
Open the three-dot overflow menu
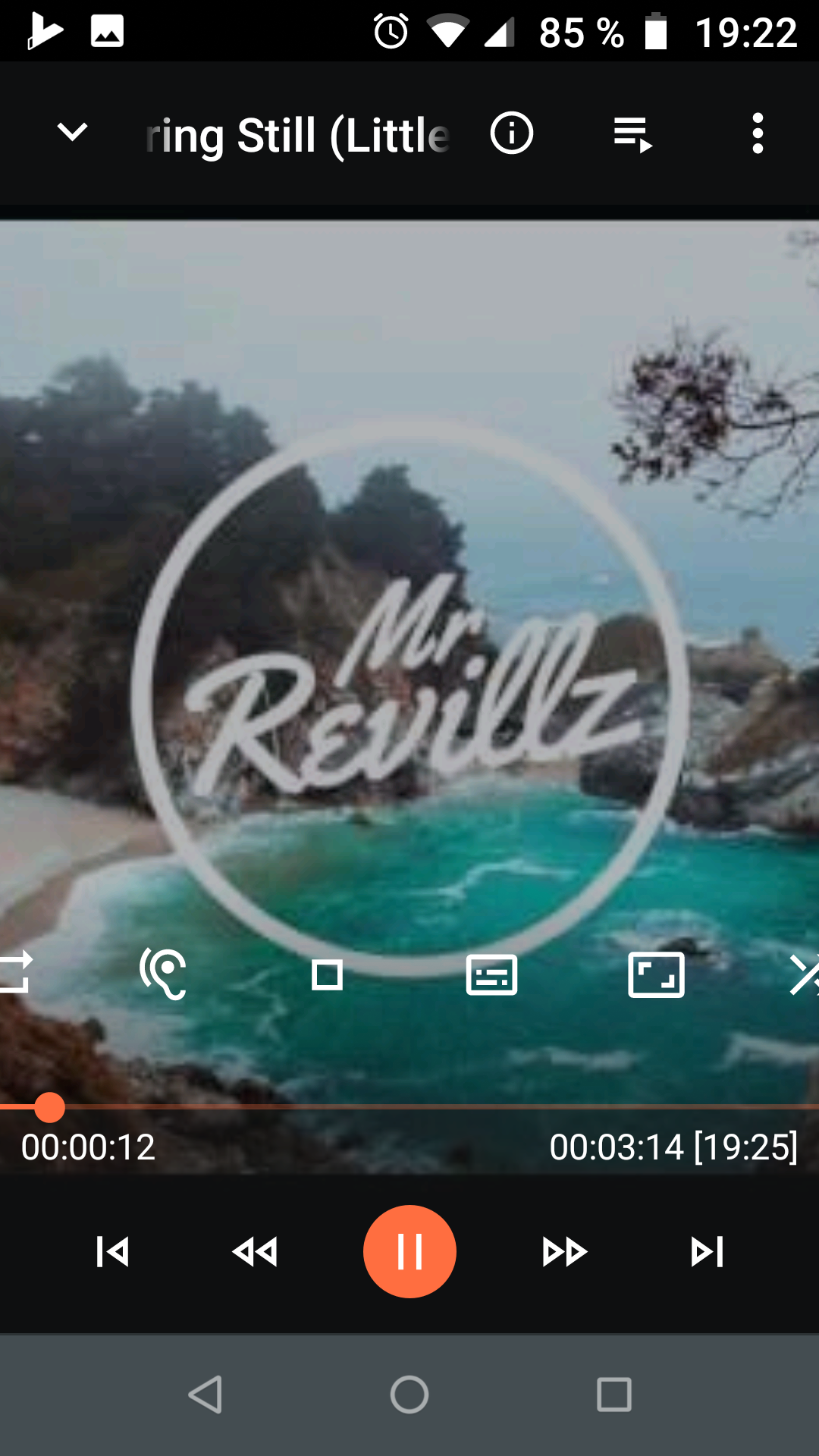pos(758,133)
